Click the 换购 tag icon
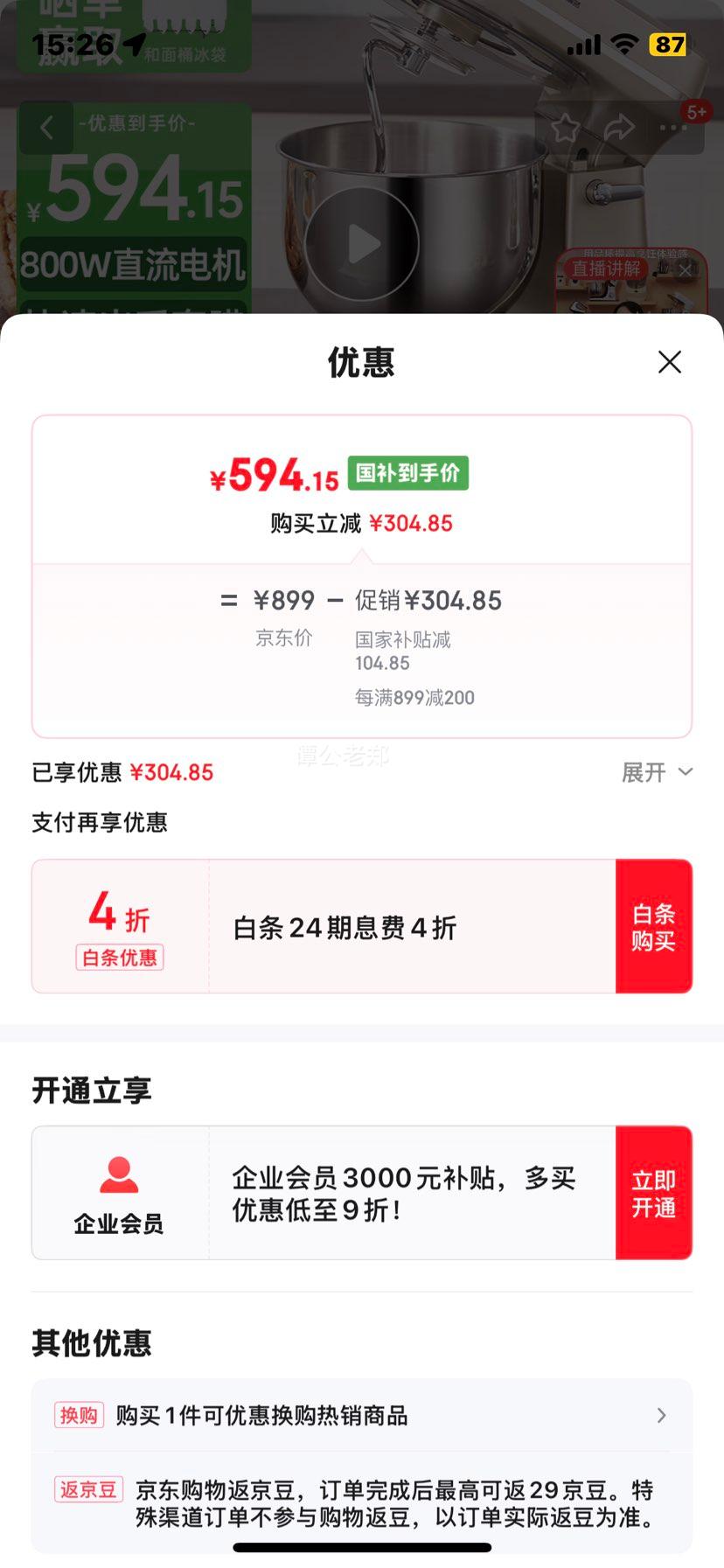 [x=79, y=1417]
